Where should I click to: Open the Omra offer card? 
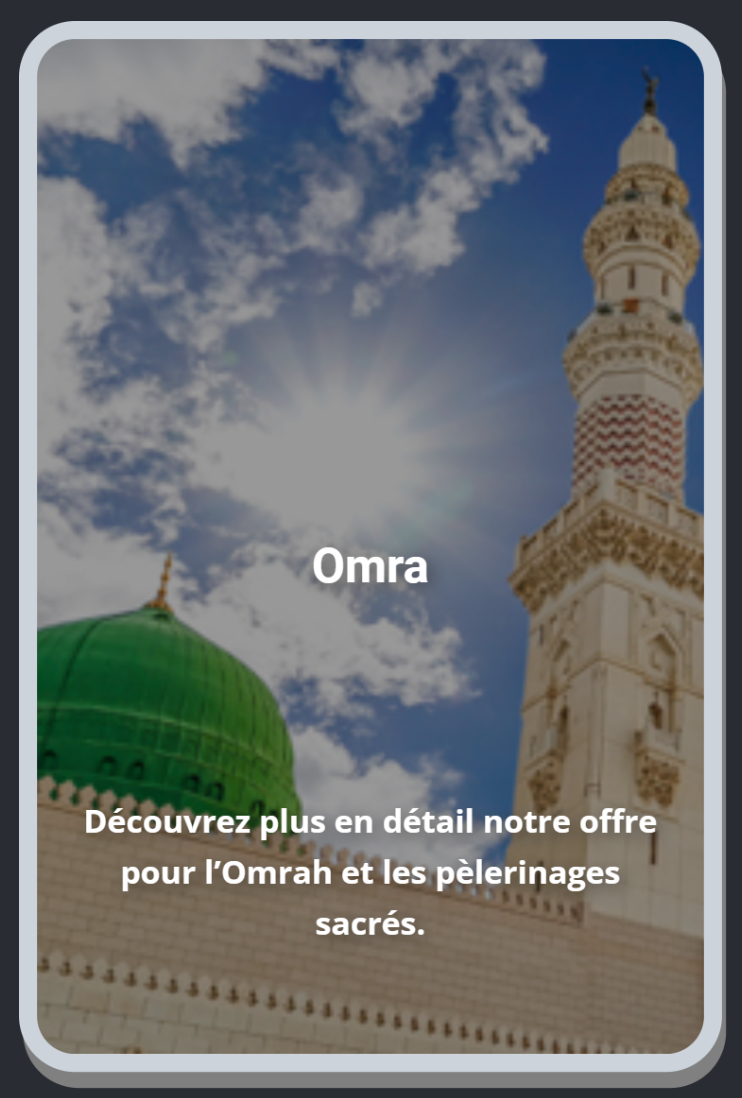pos(370,546)
